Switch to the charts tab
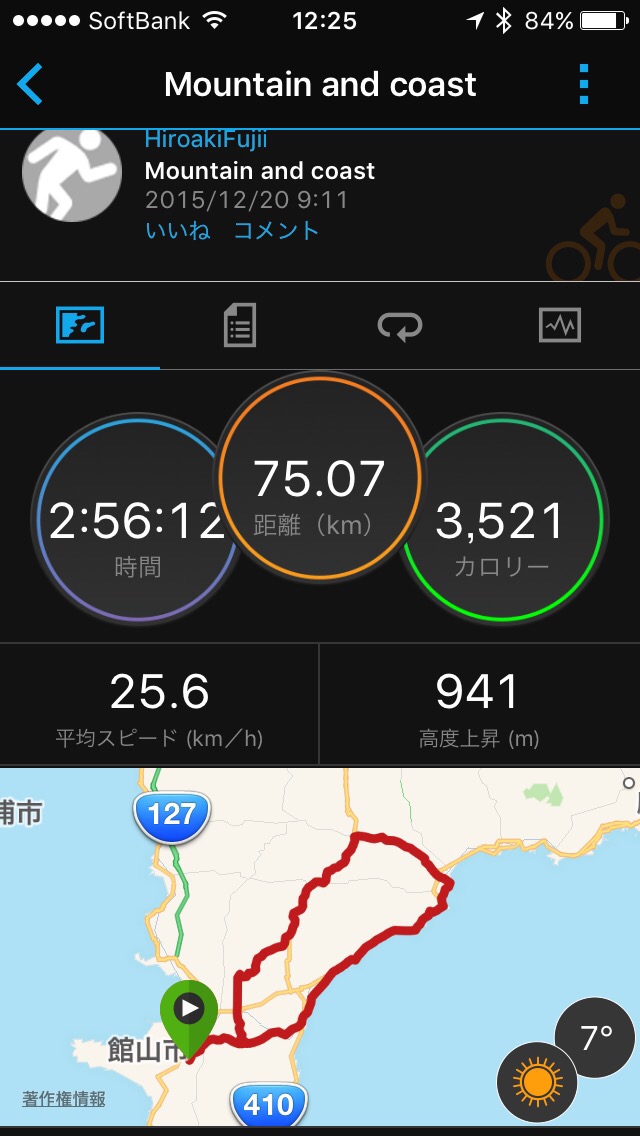Viewport: 640px width, 1136px height. [x=559, y=326]
